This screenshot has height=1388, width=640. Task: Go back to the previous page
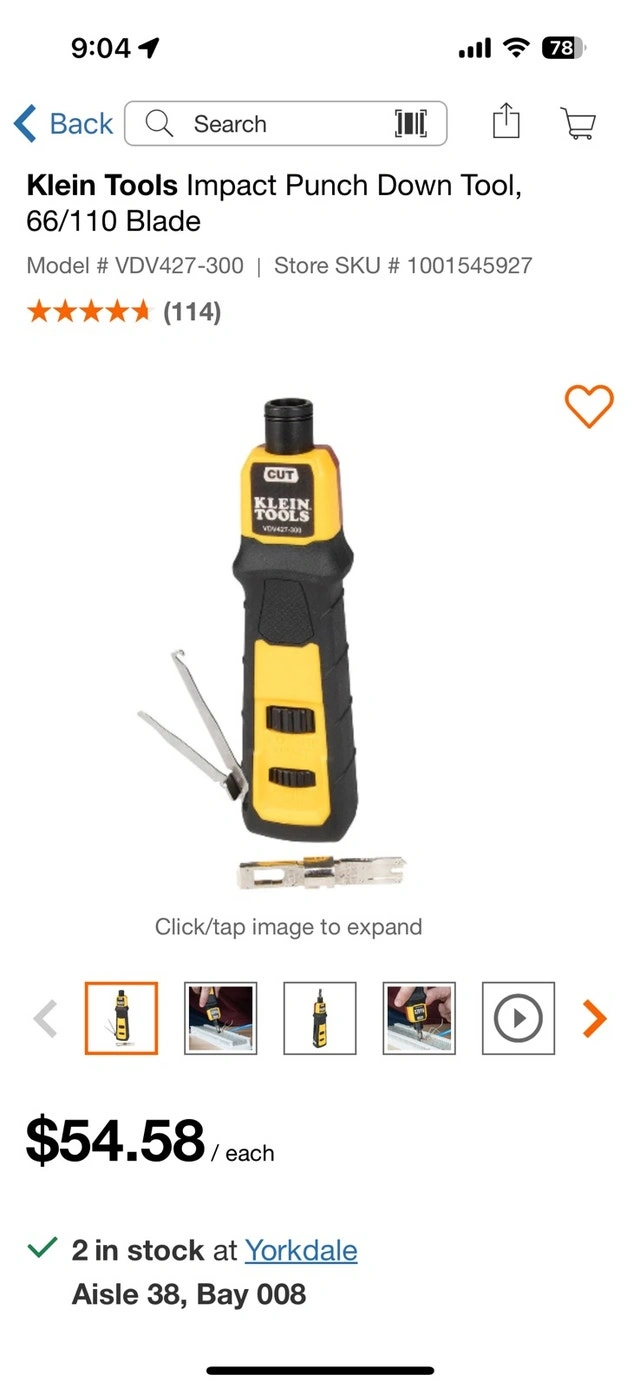click(x=63, y=124)
